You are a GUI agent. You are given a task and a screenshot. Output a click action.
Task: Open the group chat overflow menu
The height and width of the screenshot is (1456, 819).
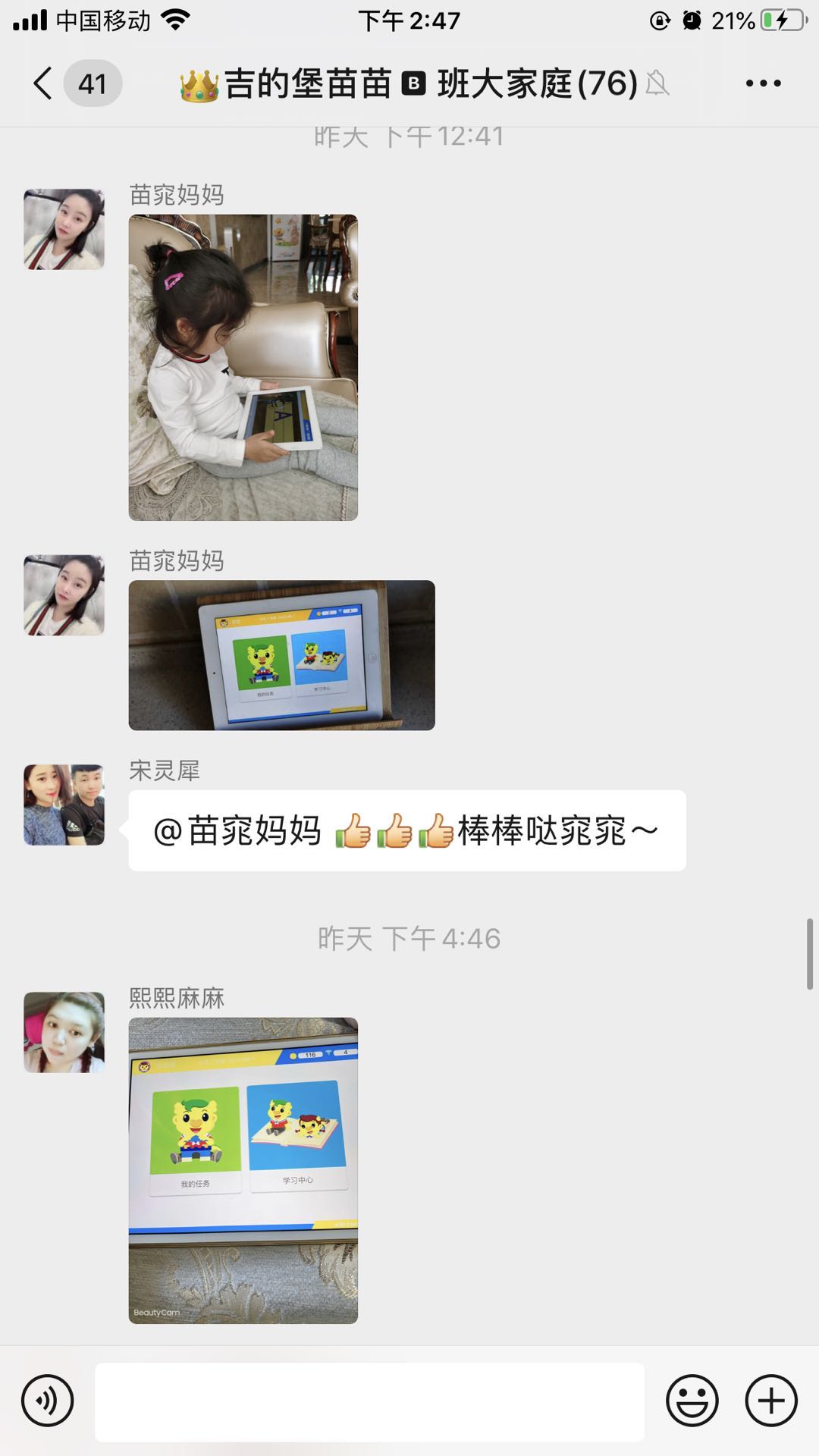[763, 83]
